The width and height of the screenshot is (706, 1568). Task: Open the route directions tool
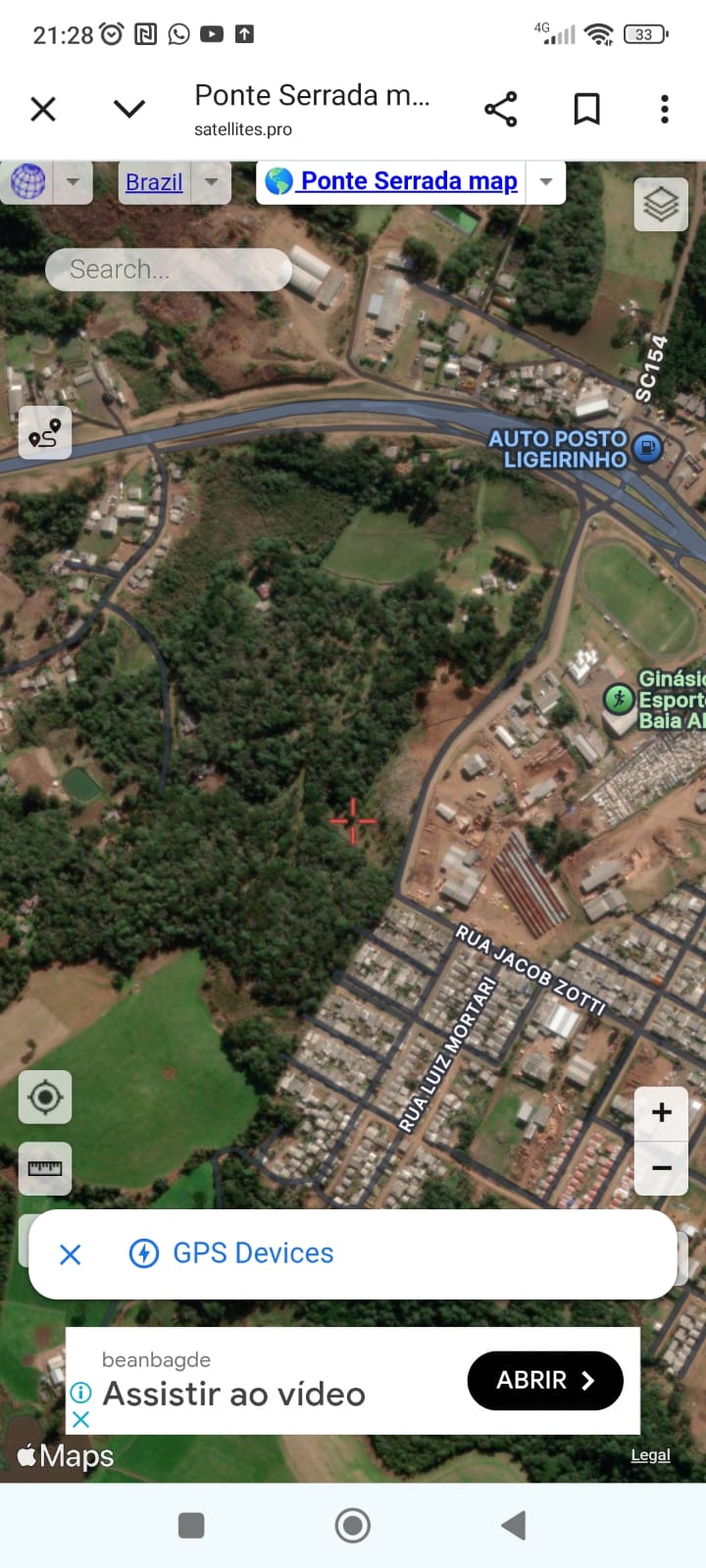45,432
